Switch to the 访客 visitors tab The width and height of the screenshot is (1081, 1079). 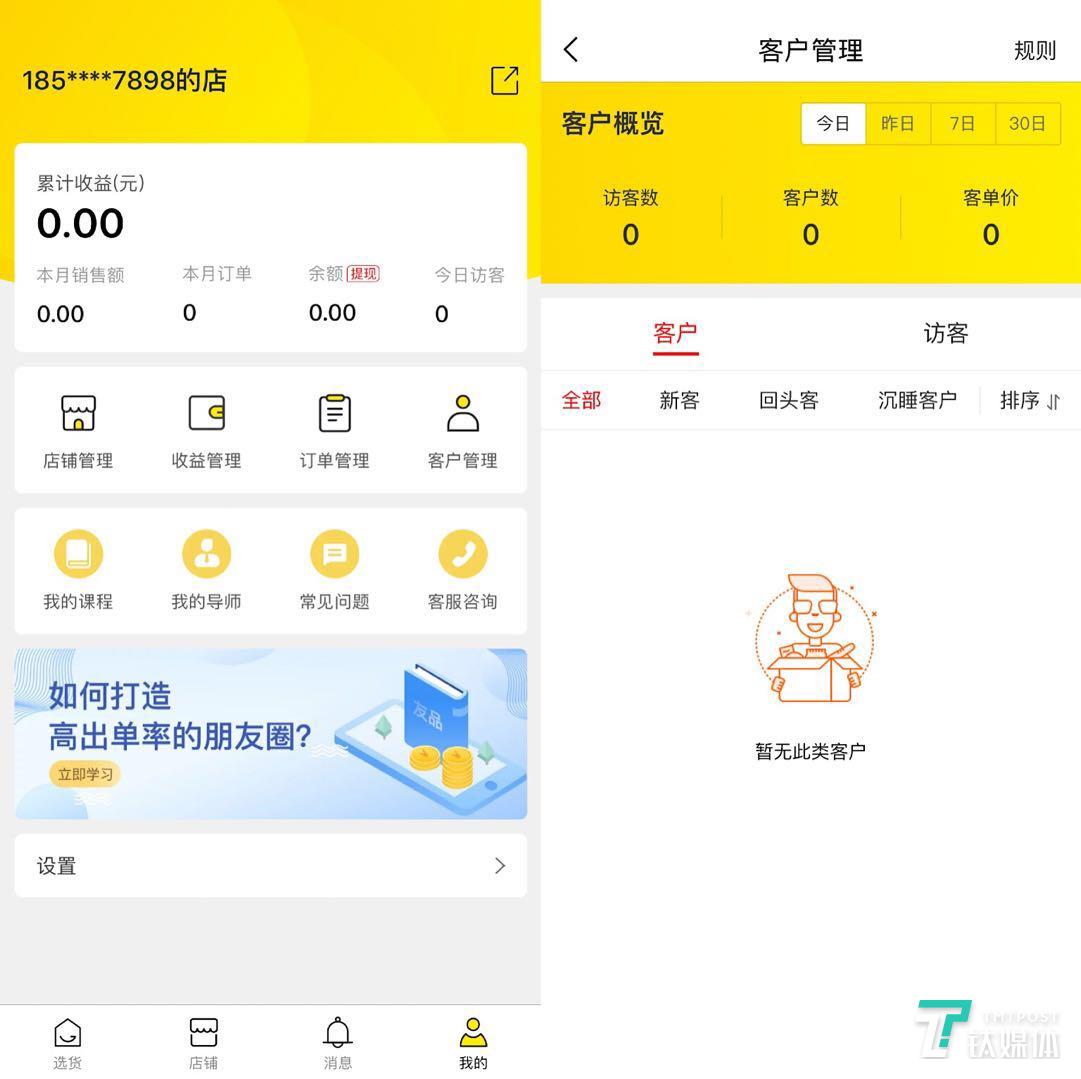click(945, 333)
